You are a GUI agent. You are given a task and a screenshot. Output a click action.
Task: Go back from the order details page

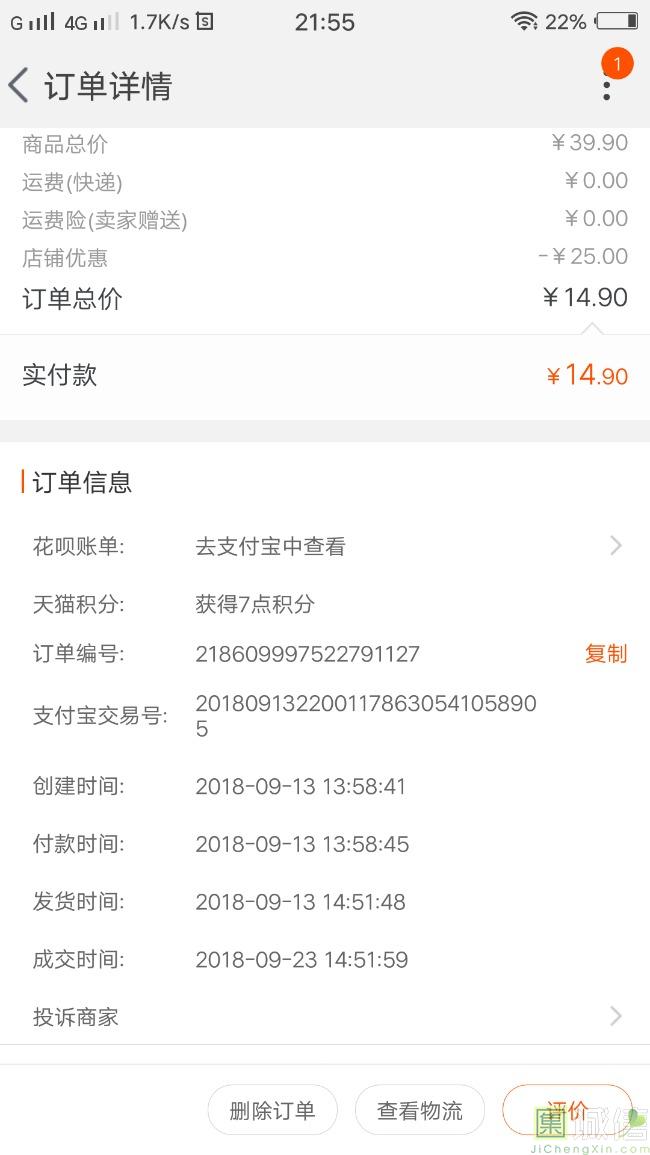click(x=20, y=86)
